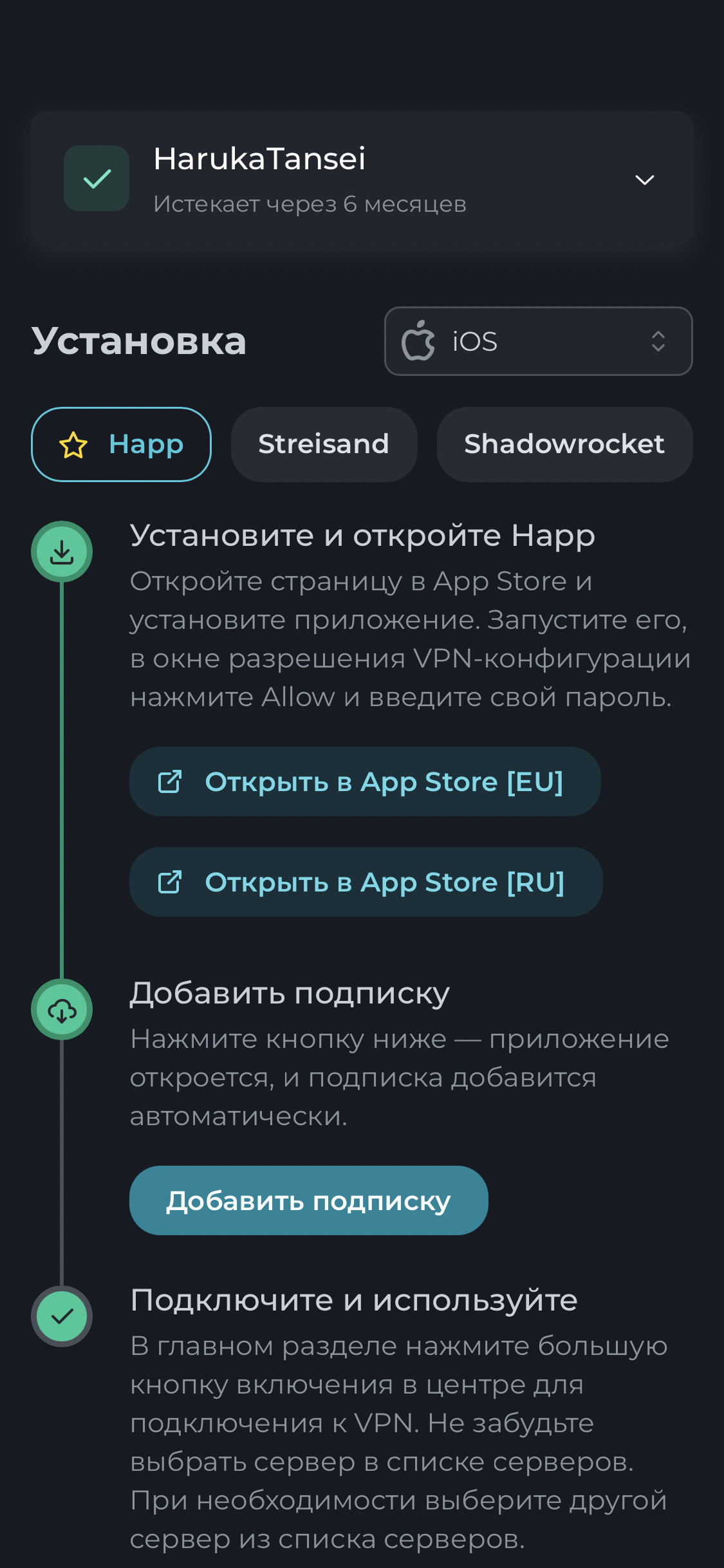Switch to the Streisand tab

[x=324, y=444]
